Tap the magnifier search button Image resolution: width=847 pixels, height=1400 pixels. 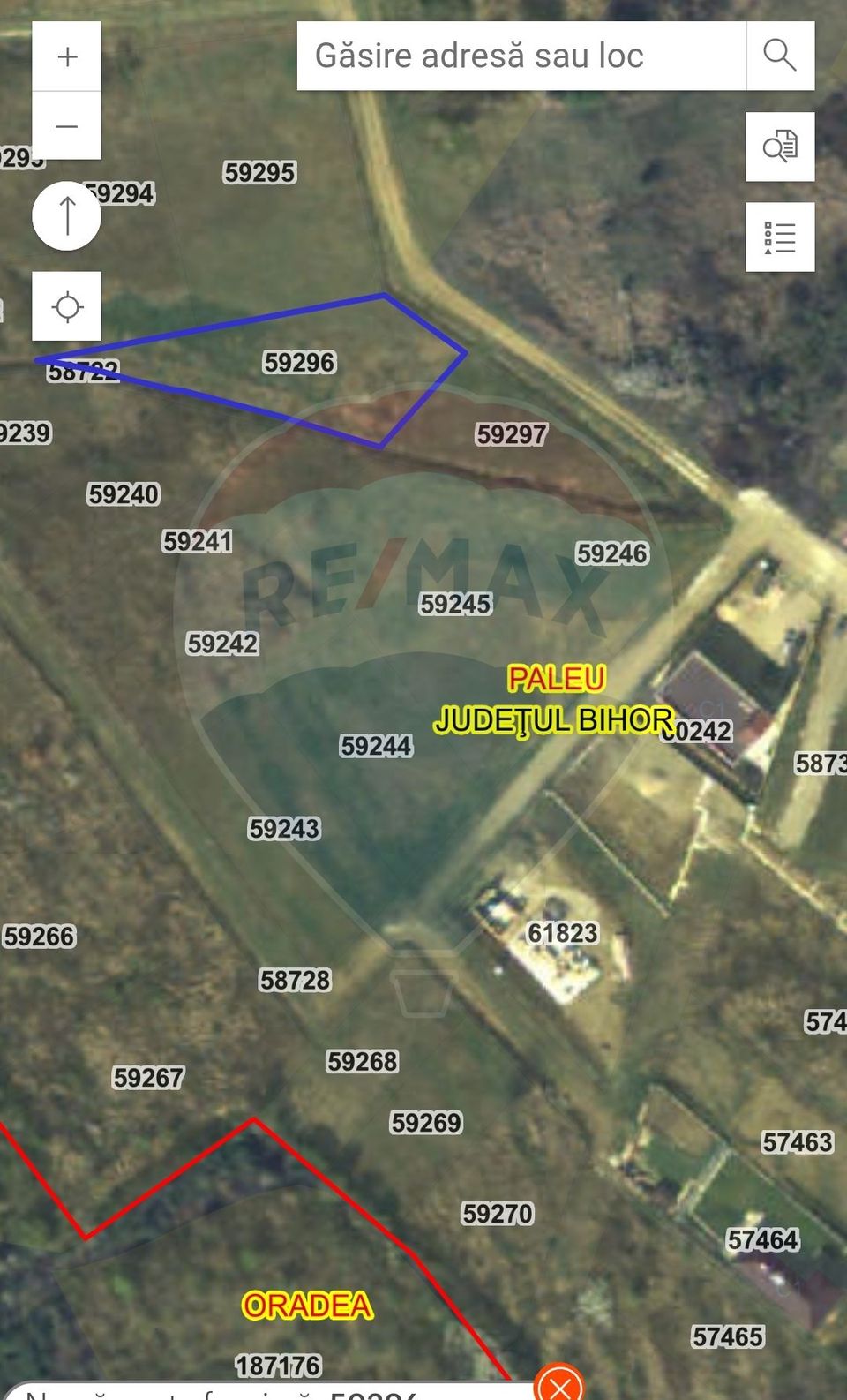click(x=780, y=56)
